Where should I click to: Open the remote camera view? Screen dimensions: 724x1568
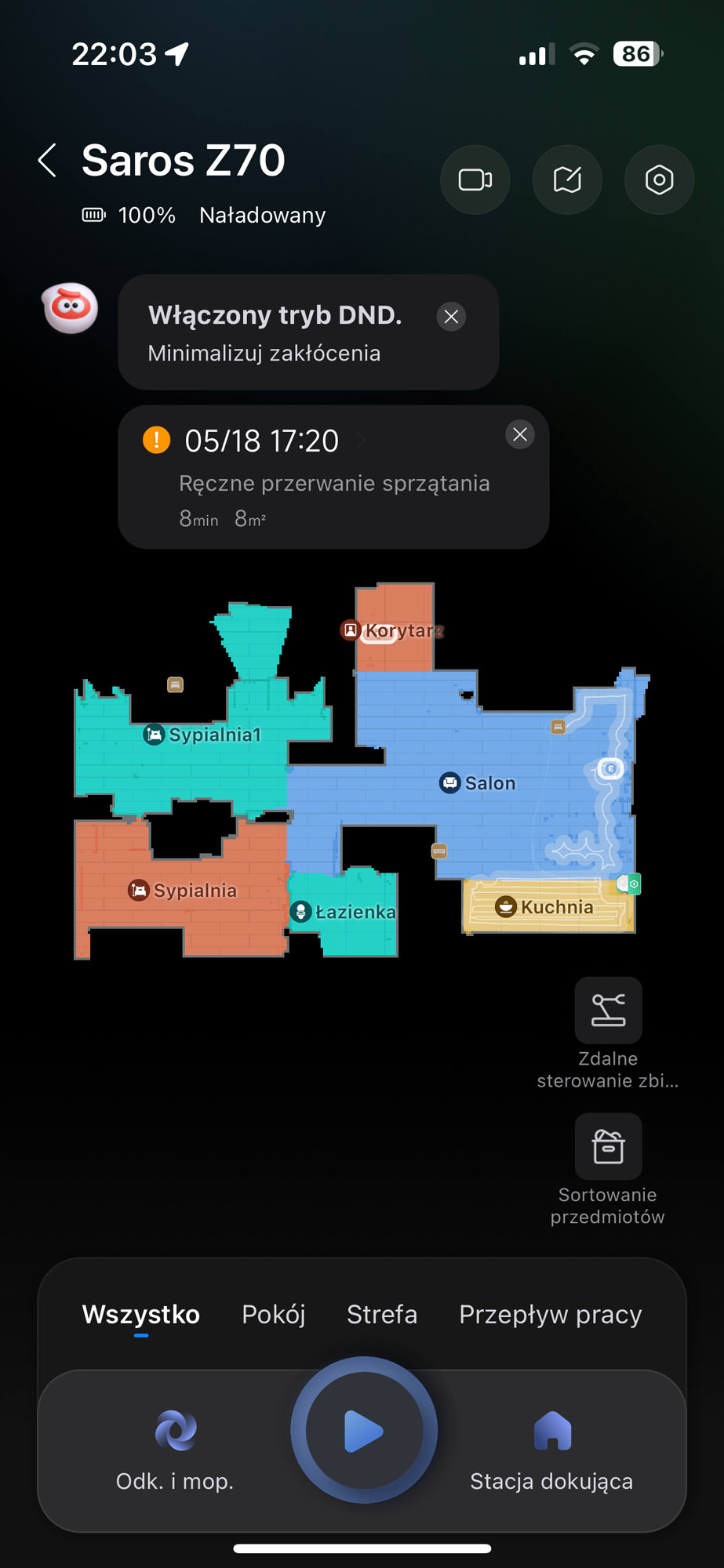coord(475,180)
